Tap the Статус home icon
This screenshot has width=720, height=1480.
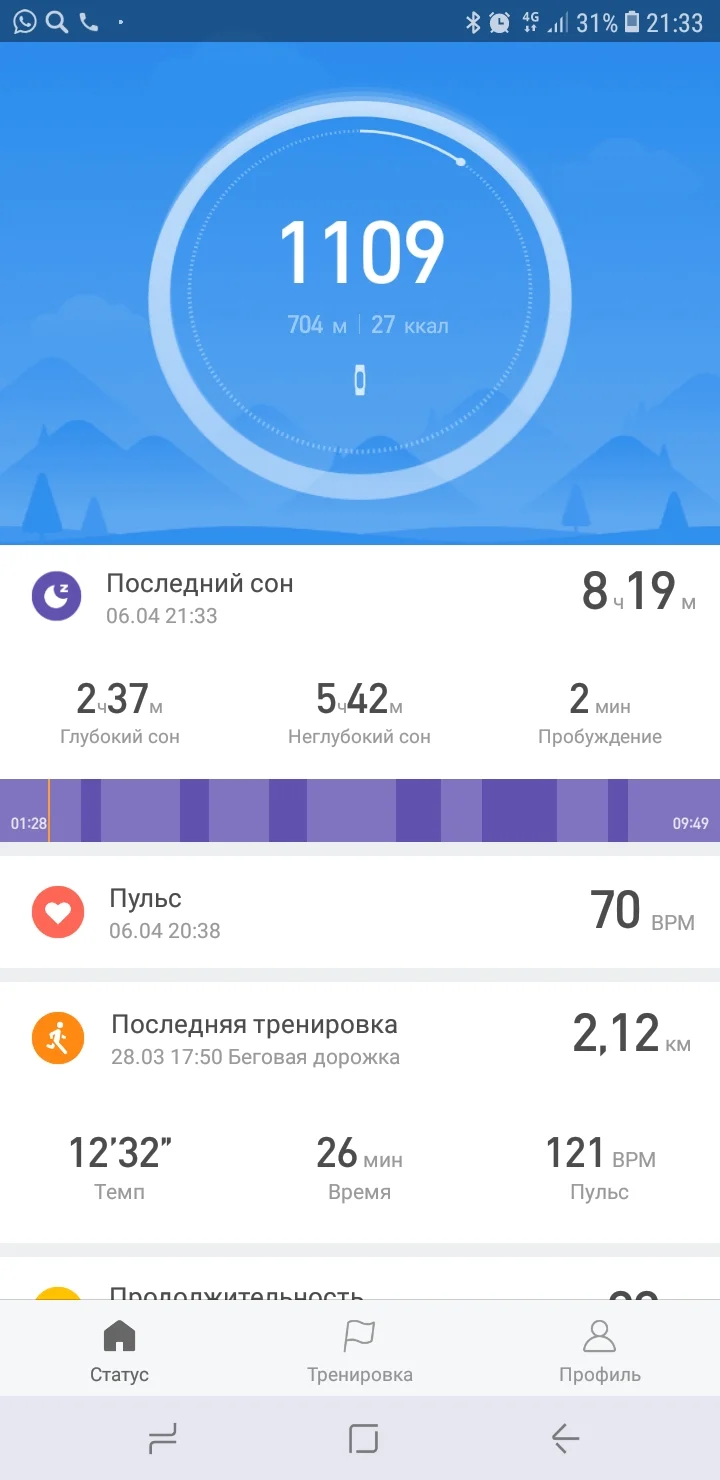pos(119,1335)
